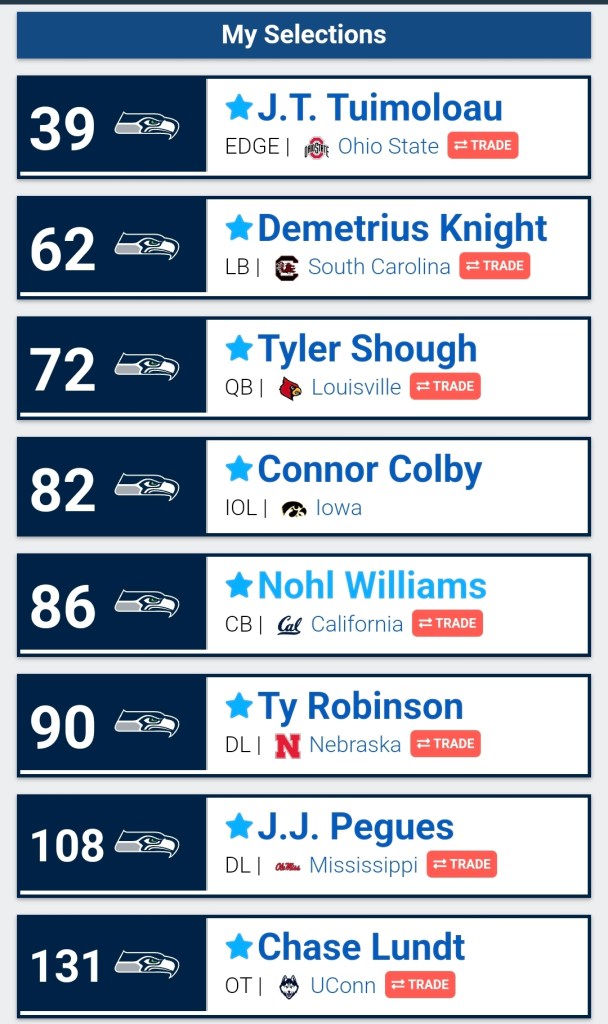Image resolution: width=608 pixels, height=1024 pixels.
Task: View Chase Lundt's player page
Action: [361, 947]
